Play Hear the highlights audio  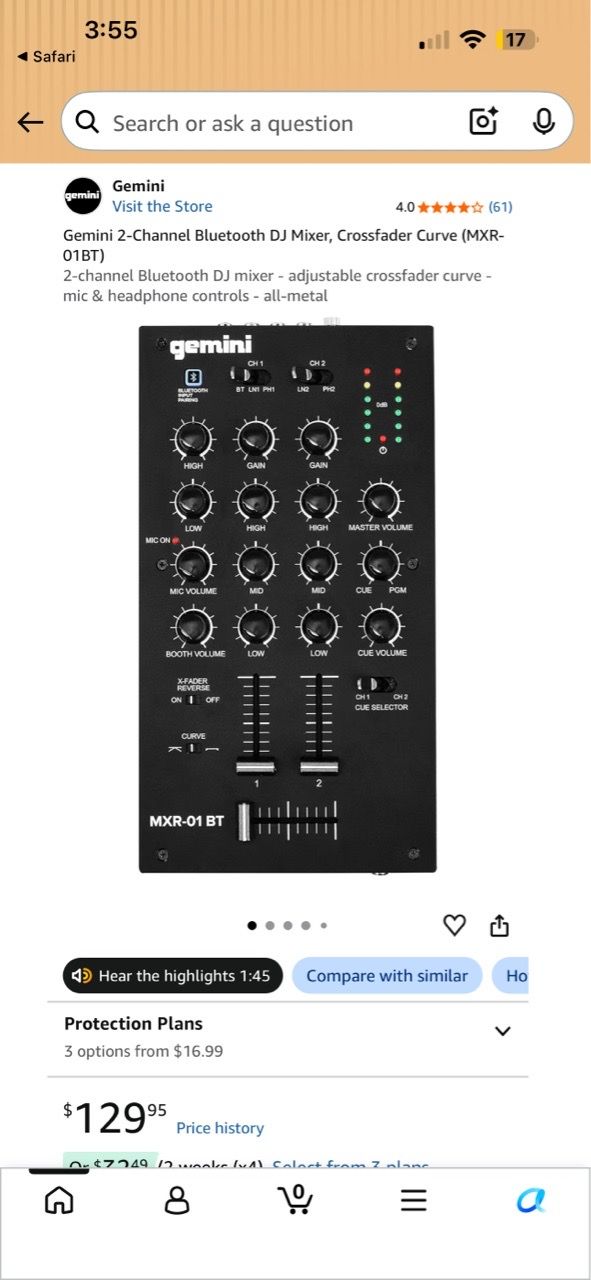pos(173,976)
